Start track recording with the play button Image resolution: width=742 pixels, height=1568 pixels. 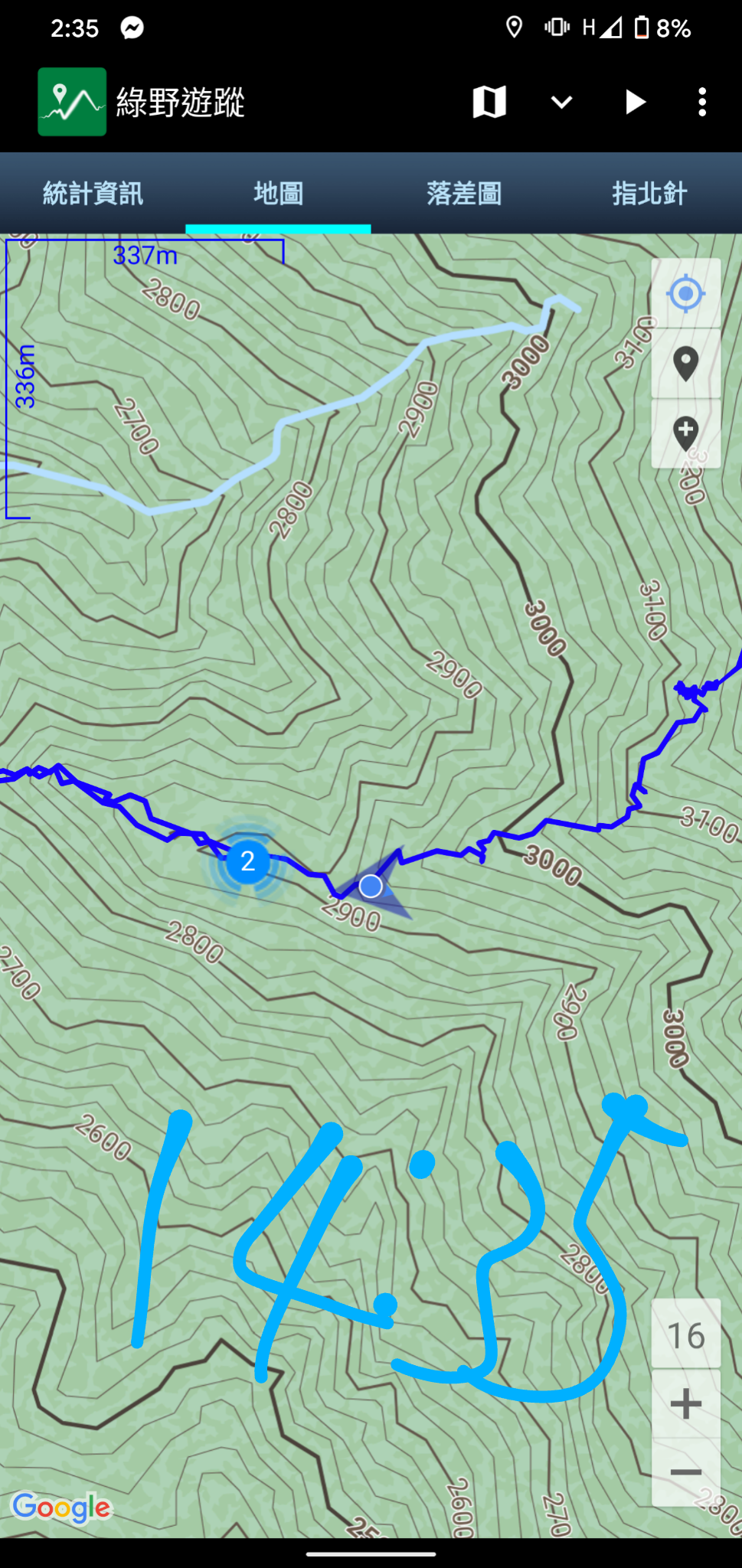635,102
